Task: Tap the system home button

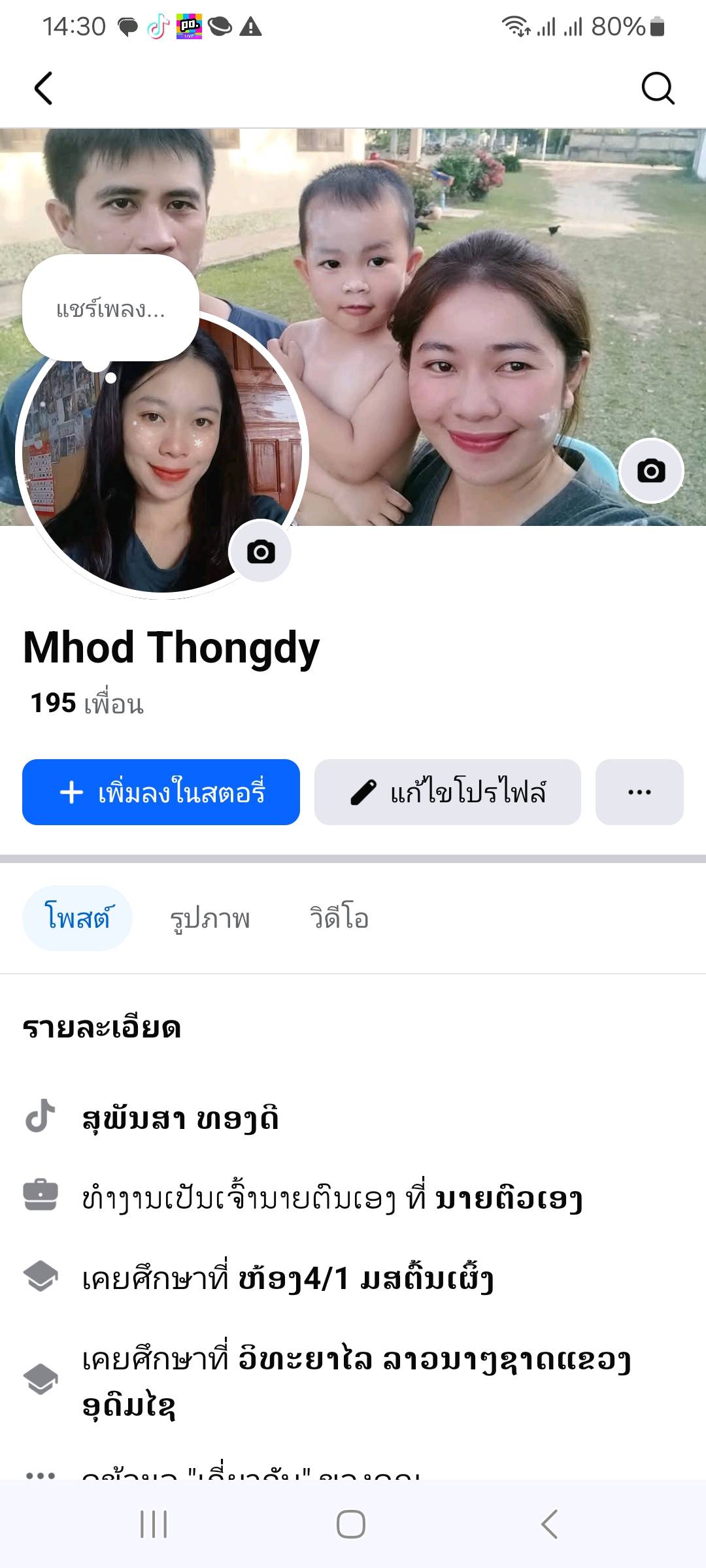Action: tap(351, 1524)
